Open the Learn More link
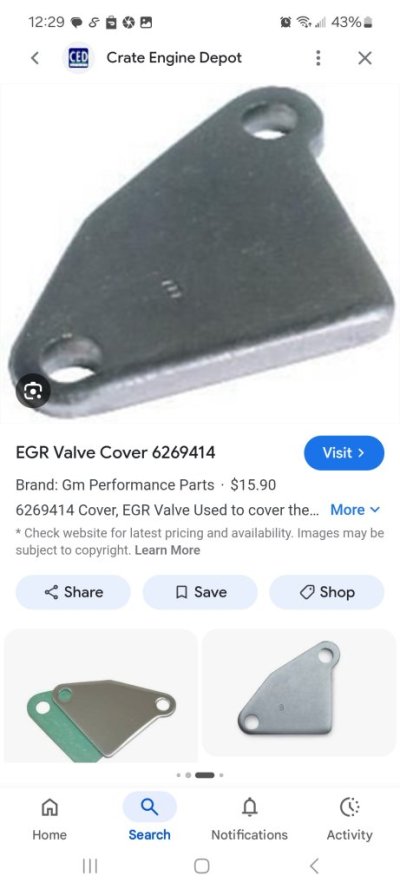The image size is (400, 889). tap(167, 550)
